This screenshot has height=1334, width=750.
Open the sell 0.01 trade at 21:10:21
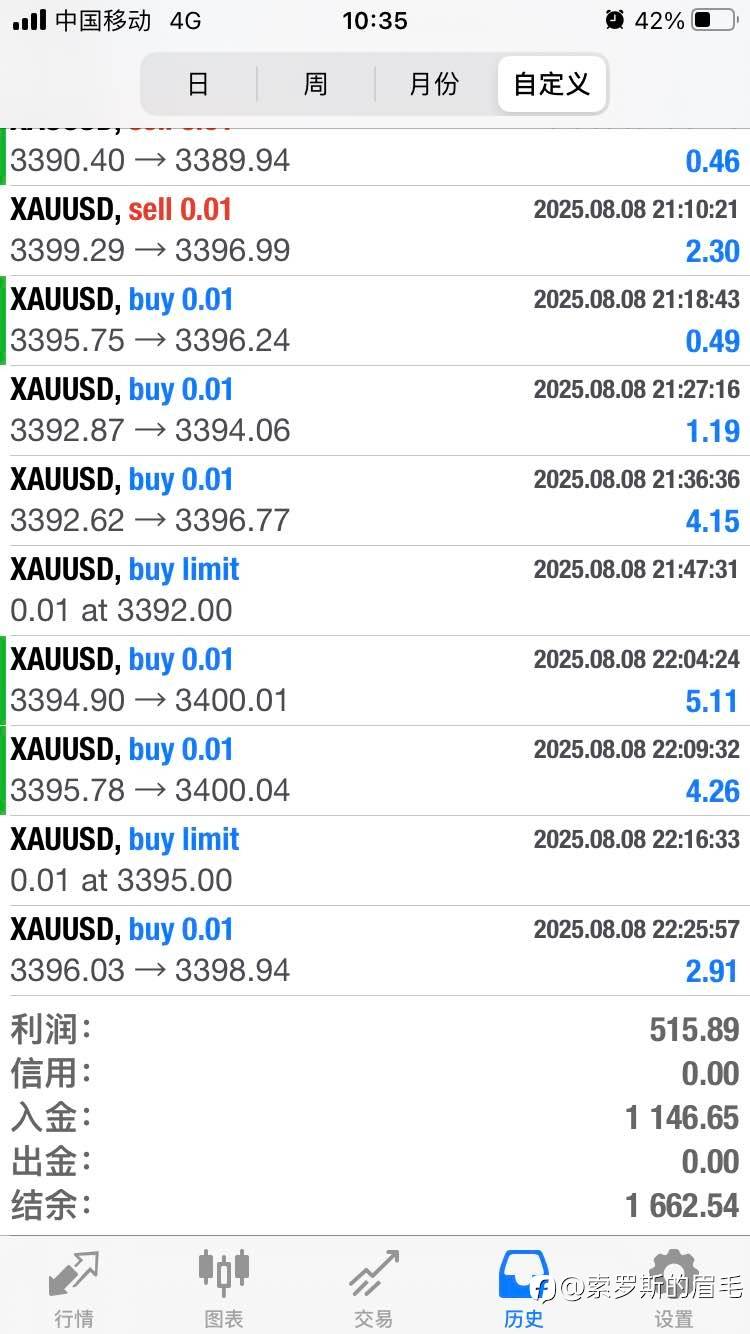click(375, 231)
